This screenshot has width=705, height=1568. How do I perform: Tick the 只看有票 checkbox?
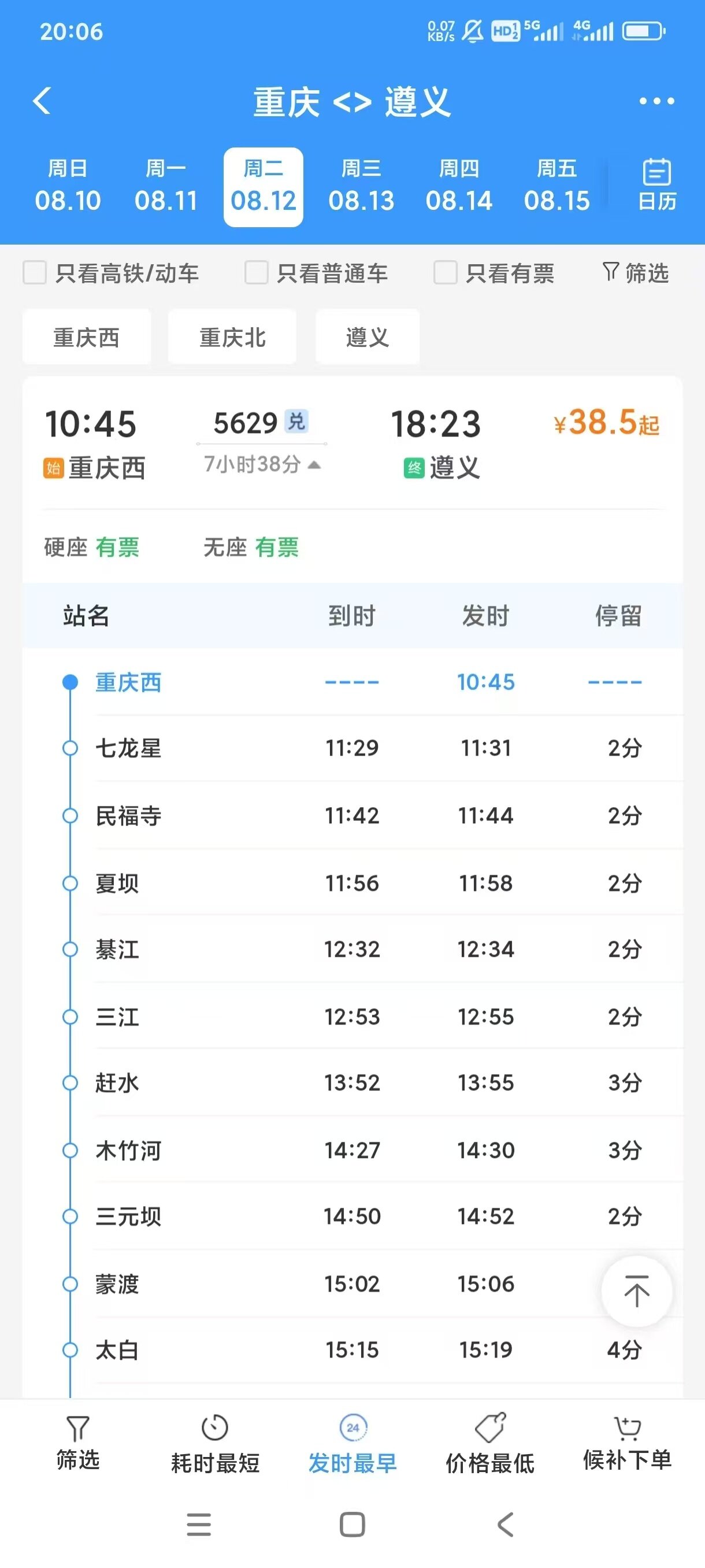(446, 273)
